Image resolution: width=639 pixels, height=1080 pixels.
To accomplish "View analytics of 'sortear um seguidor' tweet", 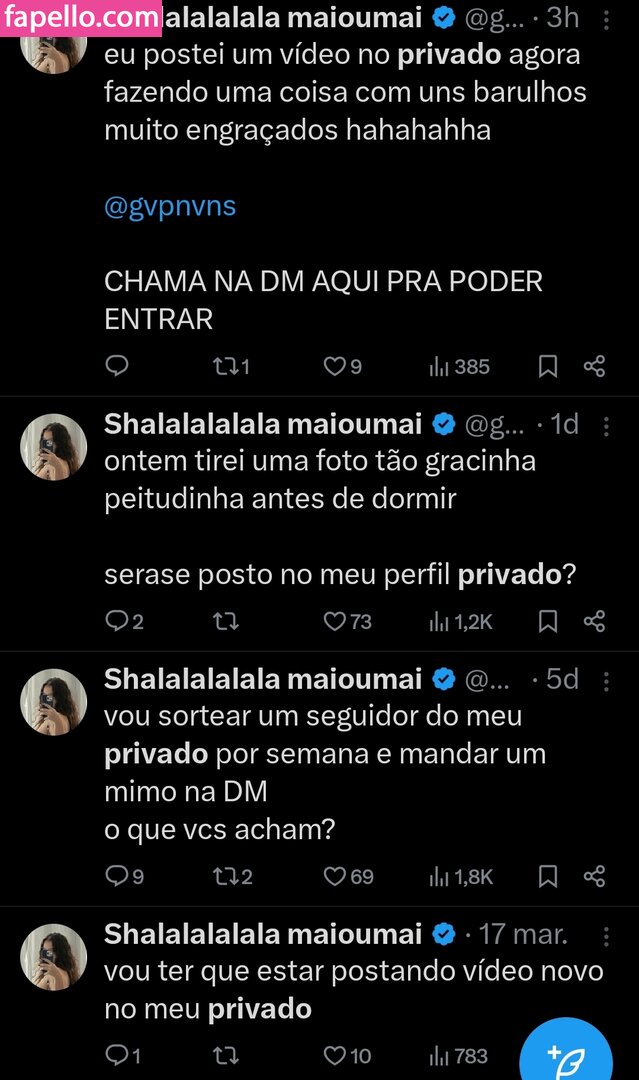I will 460,877.
